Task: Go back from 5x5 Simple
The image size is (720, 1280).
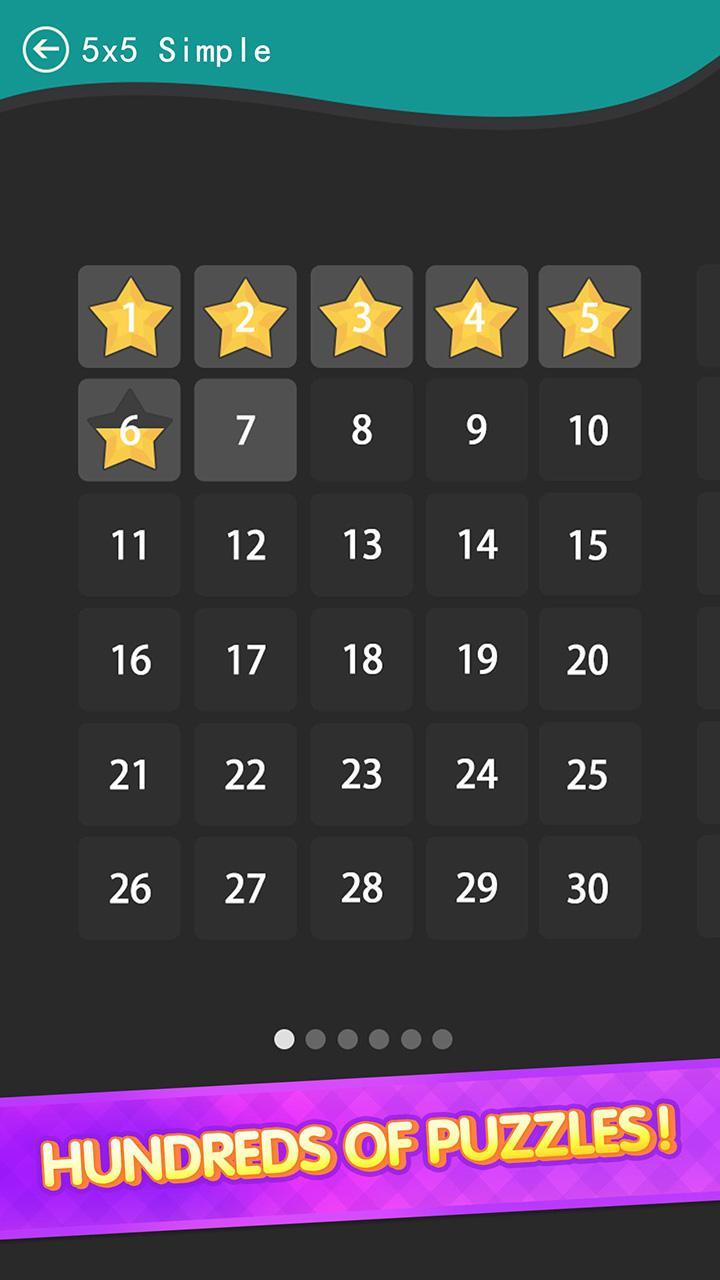Action: 45,49
